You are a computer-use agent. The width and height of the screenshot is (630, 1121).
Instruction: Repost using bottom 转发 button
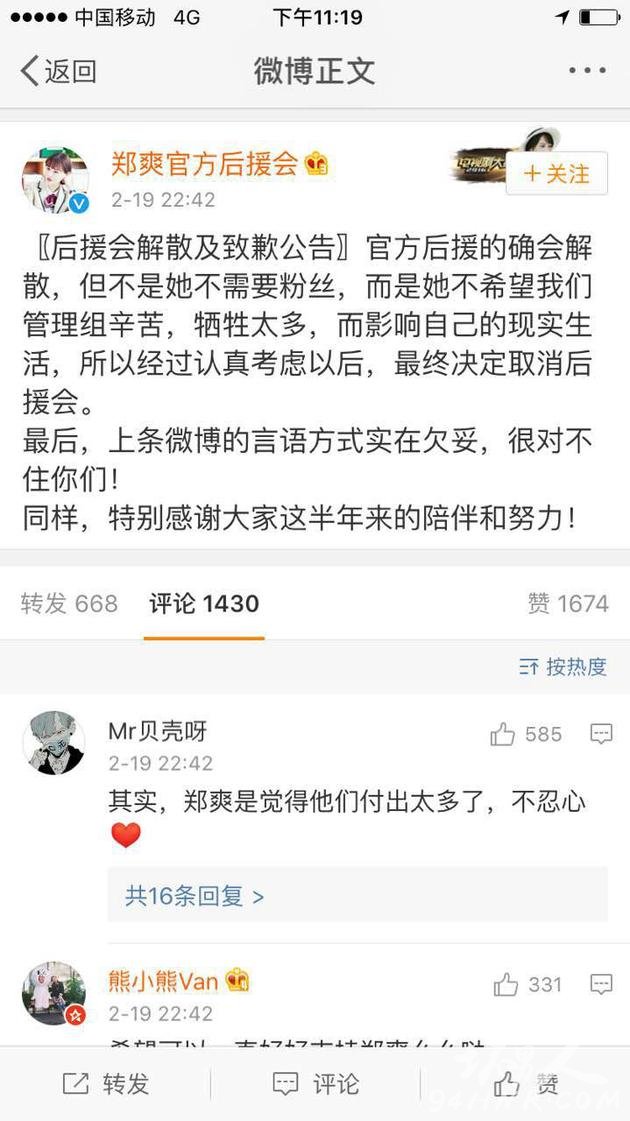(105, 1083)
